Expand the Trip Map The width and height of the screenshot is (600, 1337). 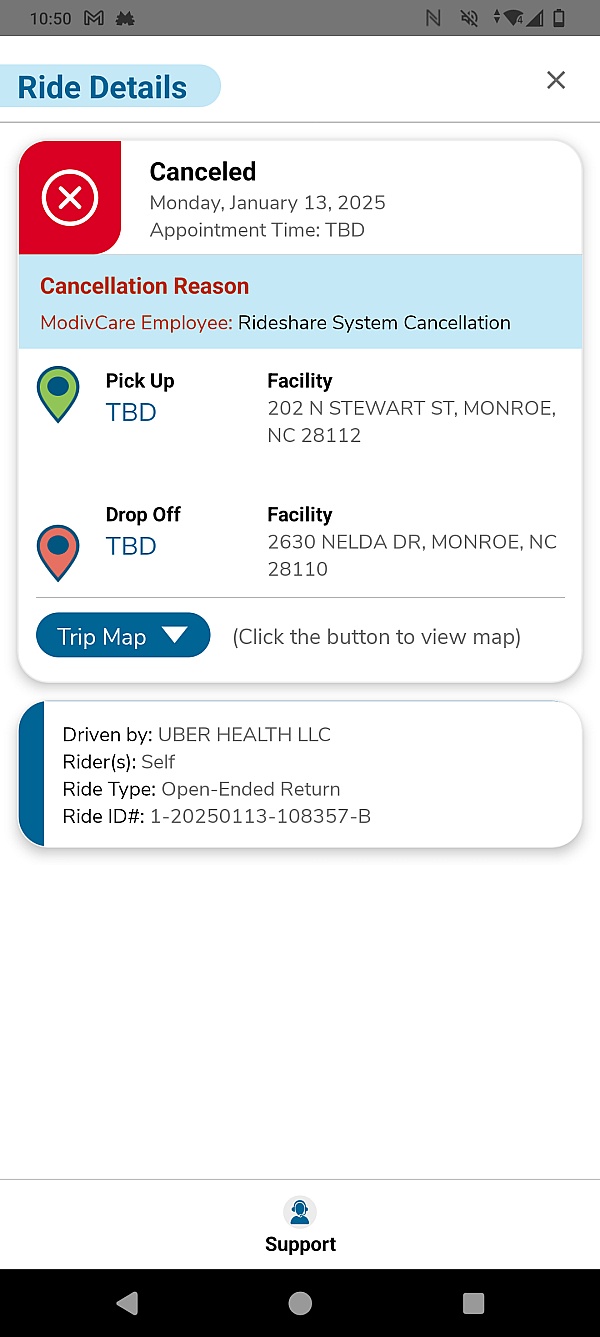123,636
